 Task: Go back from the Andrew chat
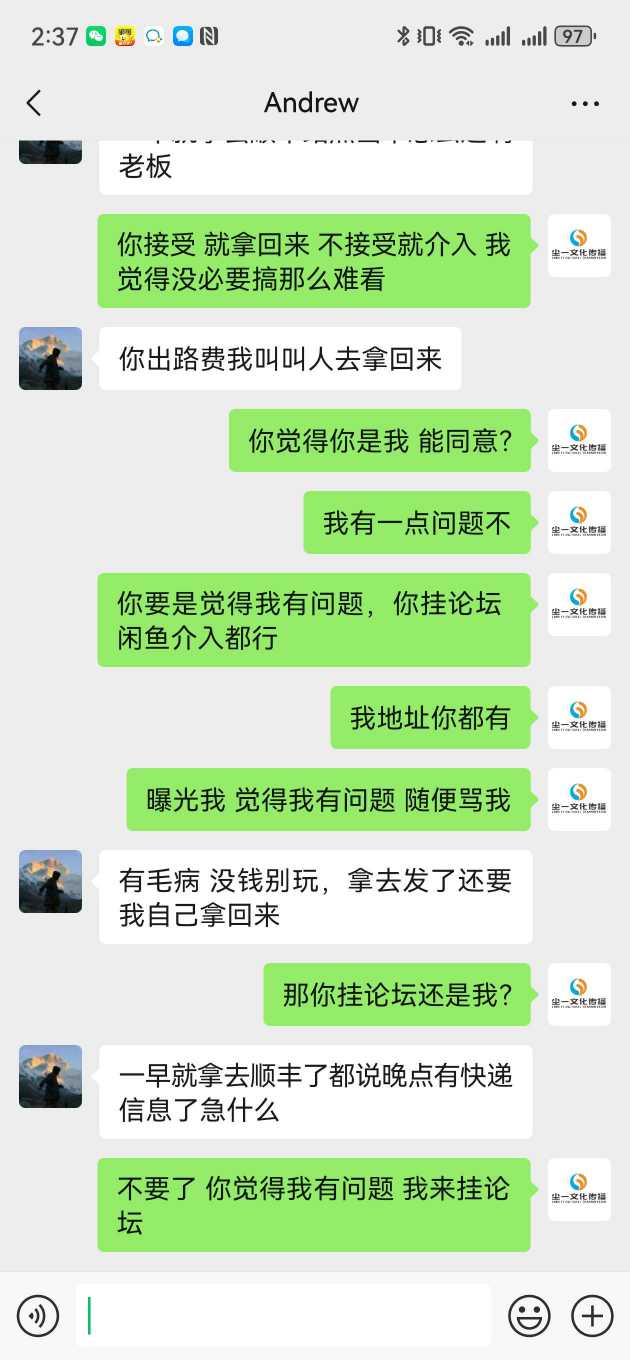click(x=34, y=103)
